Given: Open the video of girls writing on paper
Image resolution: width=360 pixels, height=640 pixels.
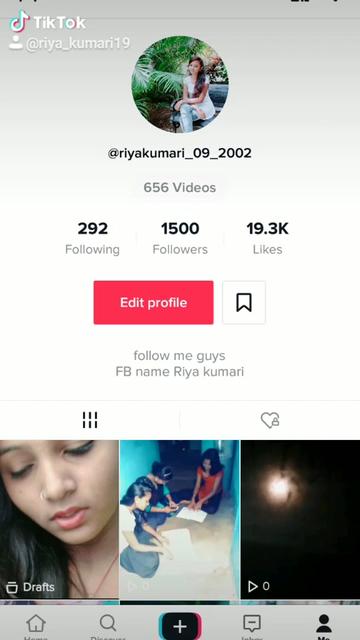Looking at the screenshot, I should [180, 519].
